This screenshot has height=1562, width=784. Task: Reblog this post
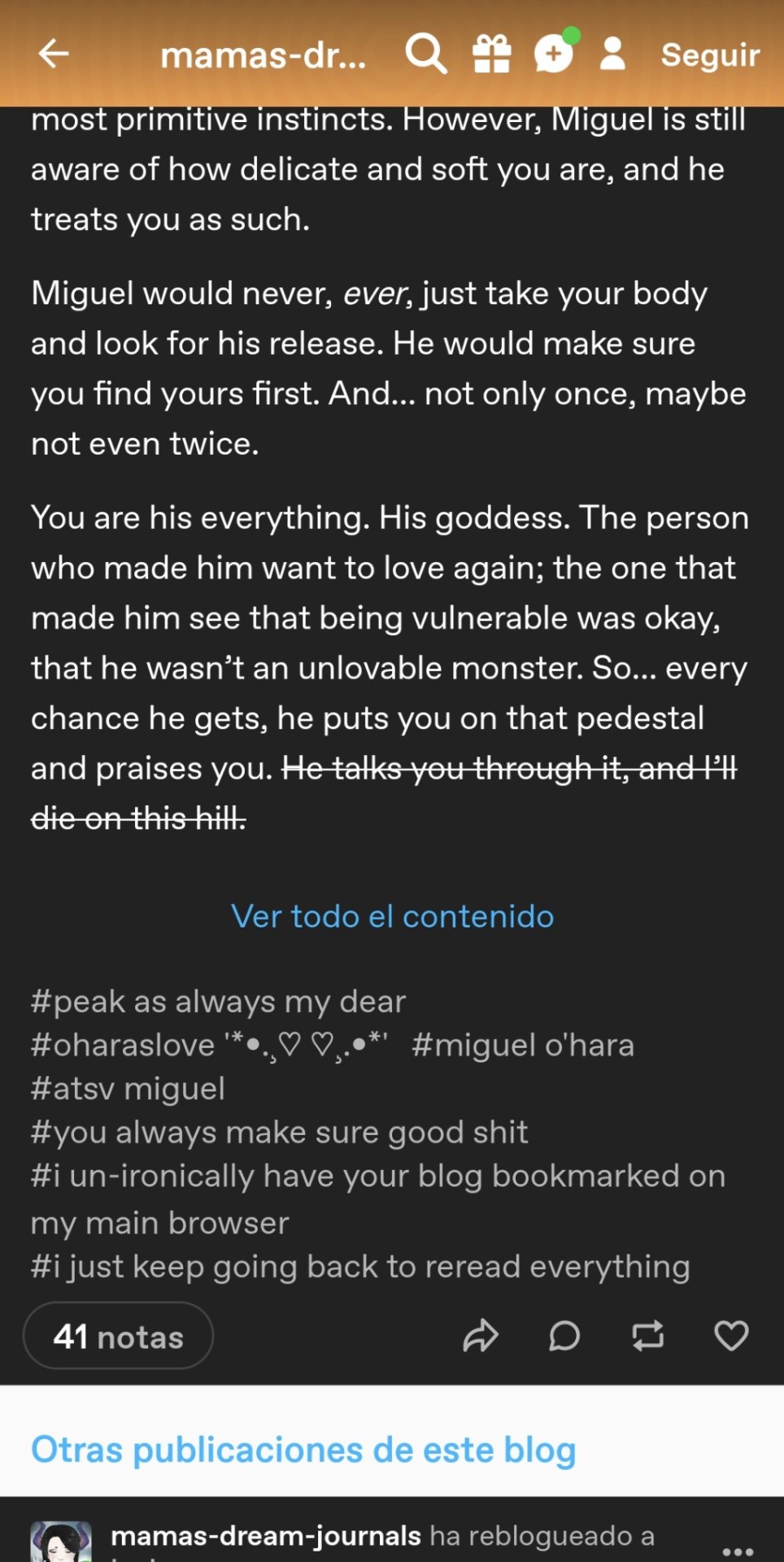[x=647, y=1336]
